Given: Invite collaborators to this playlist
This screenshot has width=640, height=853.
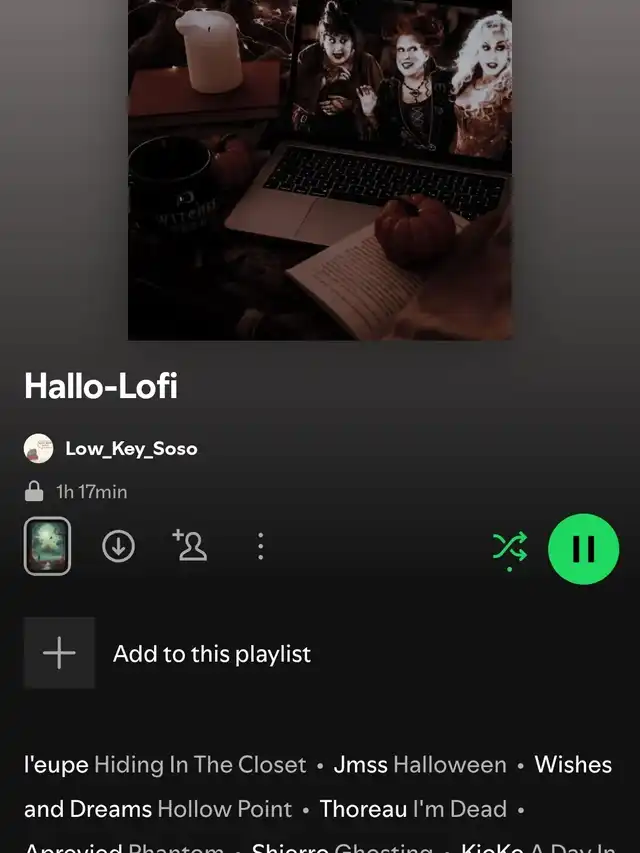Looking at the screenshot, I should coord(189,545).
